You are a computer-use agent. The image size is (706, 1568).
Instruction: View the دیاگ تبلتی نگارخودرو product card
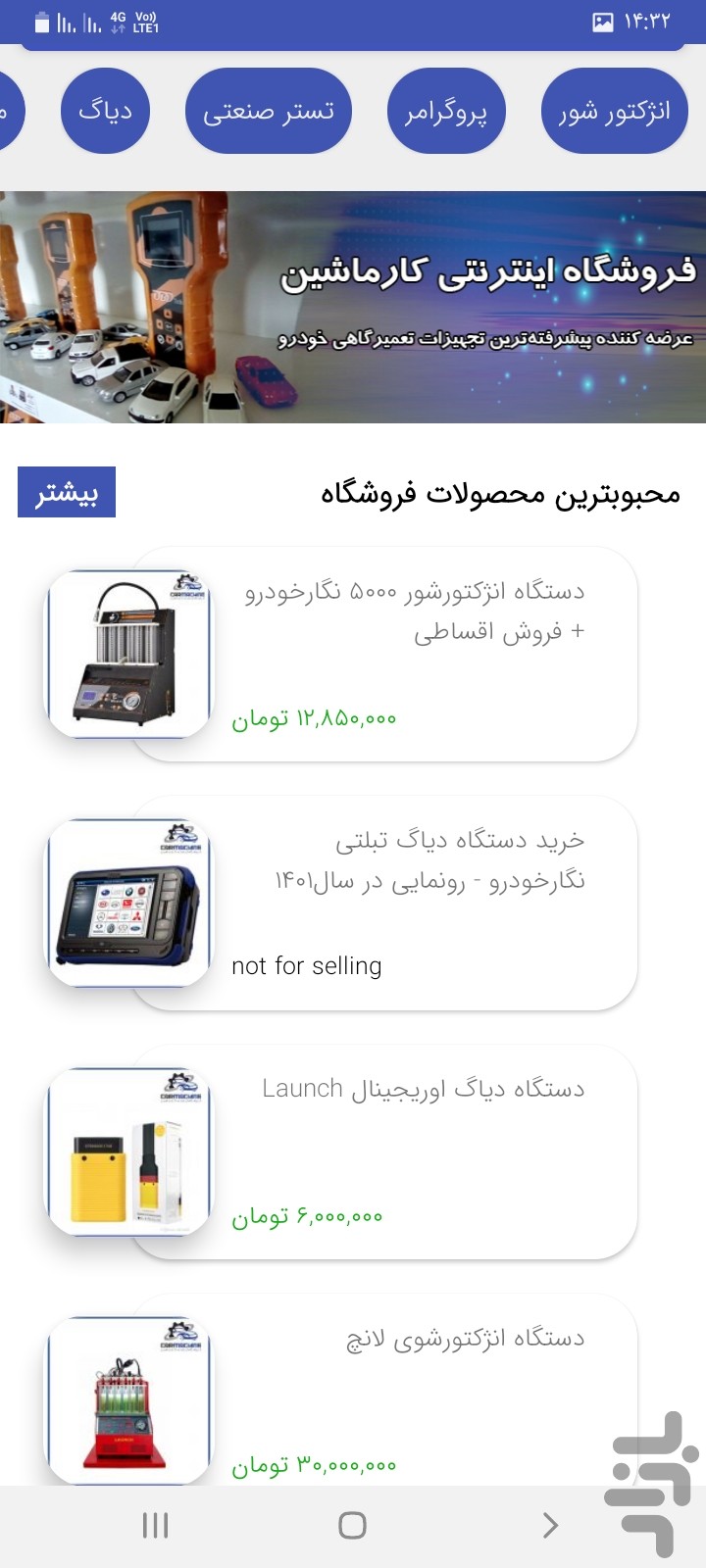382,903
